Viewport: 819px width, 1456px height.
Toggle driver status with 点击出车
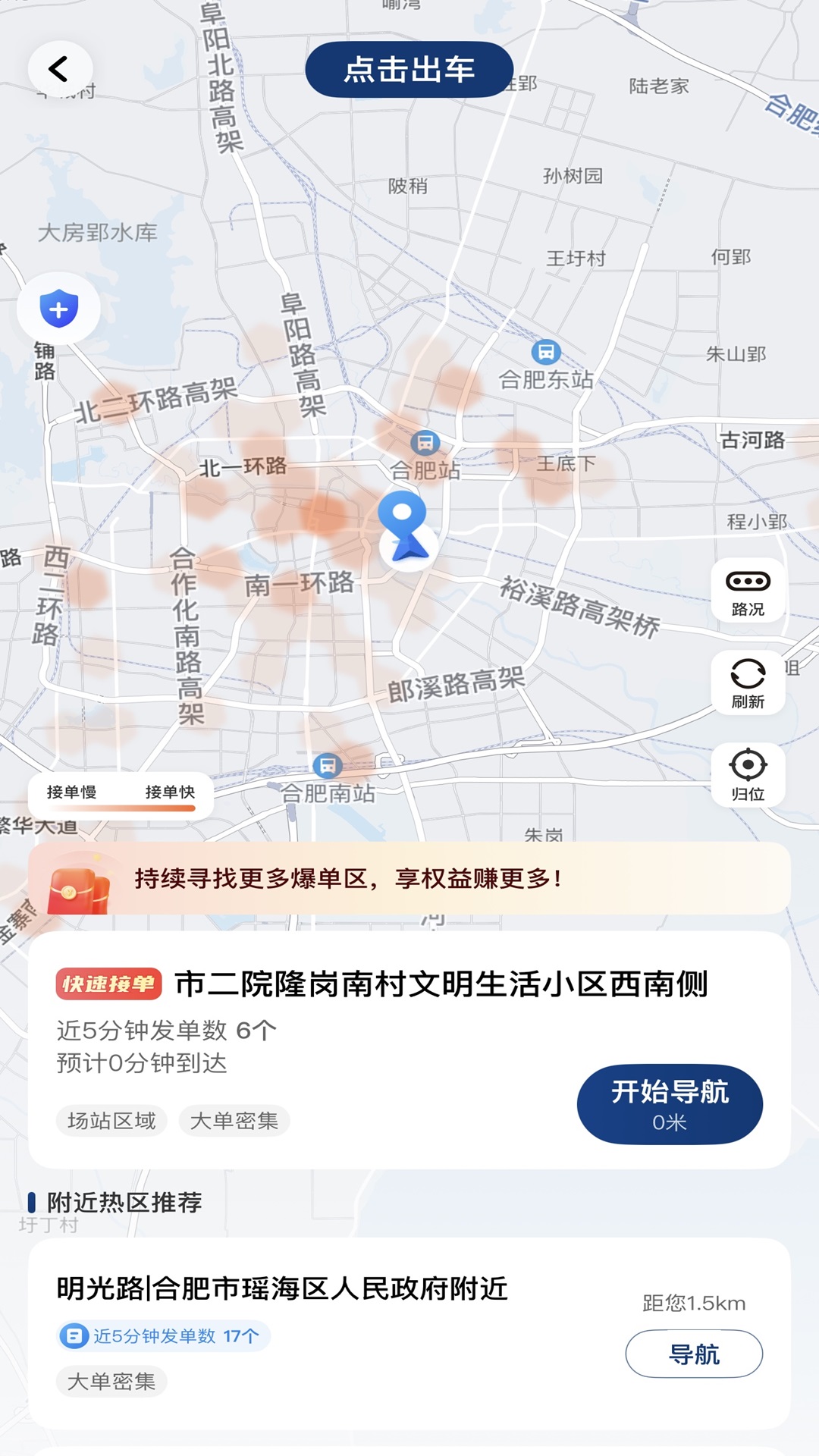[409, 68]
